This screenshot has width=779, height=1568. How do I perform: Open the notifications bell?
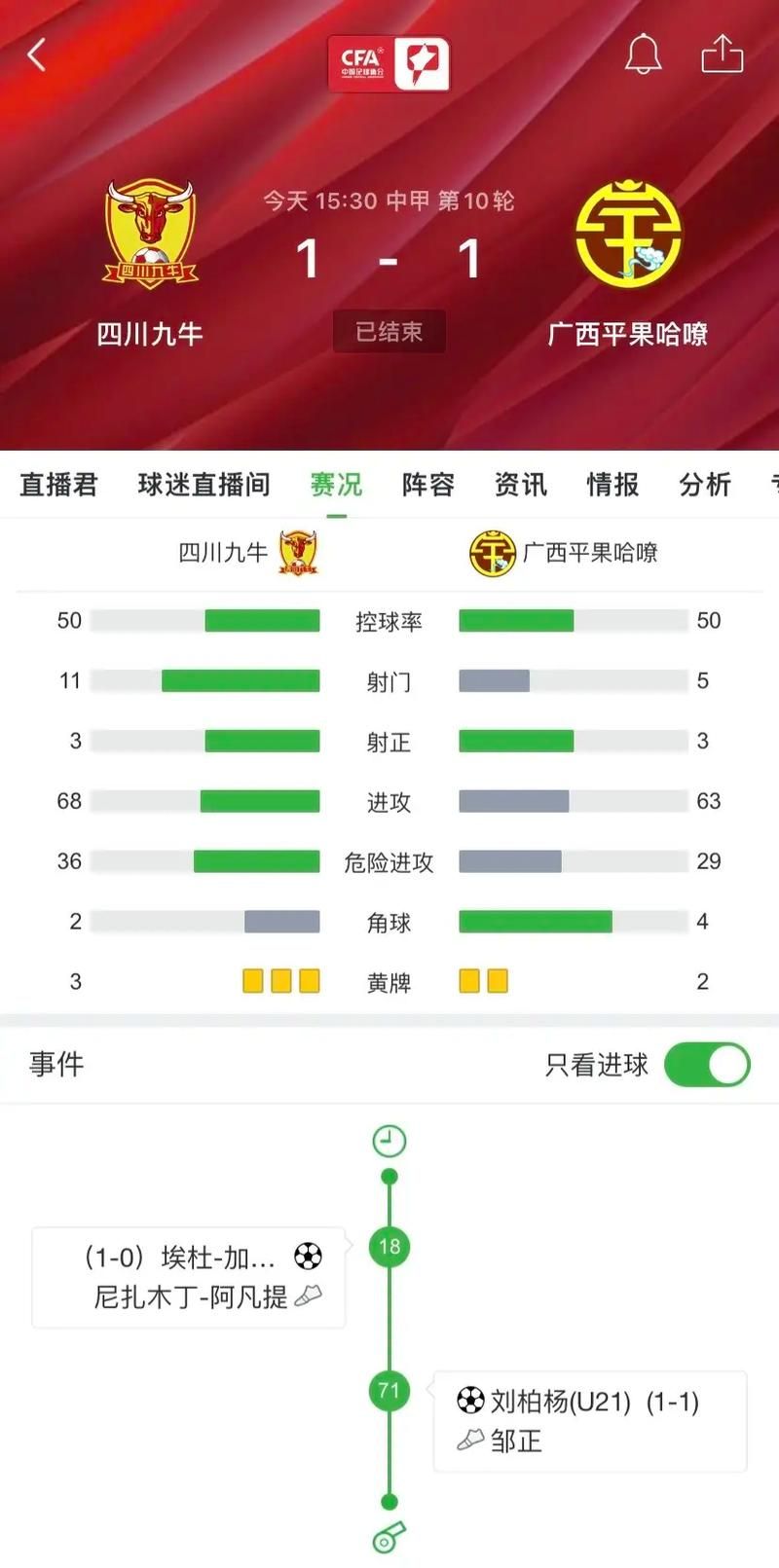[x=643, y=55]
